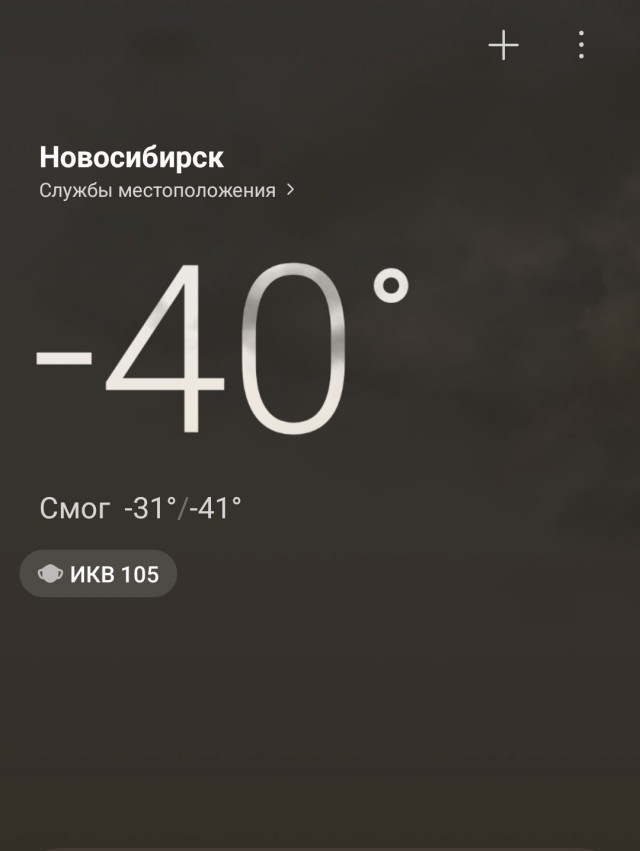Open the three-dot overflow menu

point(581,45)
